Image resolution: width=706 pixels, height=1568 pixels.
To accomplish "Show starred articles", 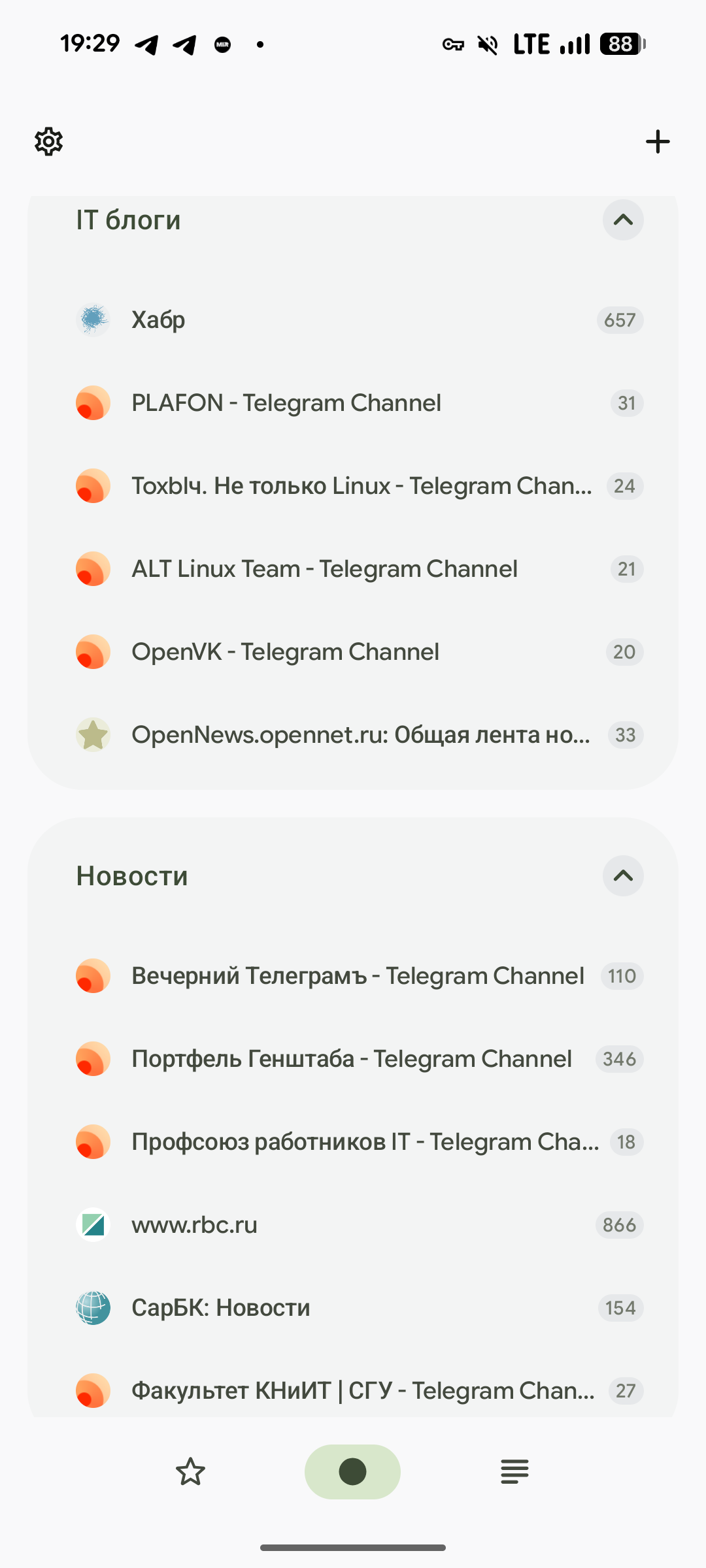I will pos(190,1472).
